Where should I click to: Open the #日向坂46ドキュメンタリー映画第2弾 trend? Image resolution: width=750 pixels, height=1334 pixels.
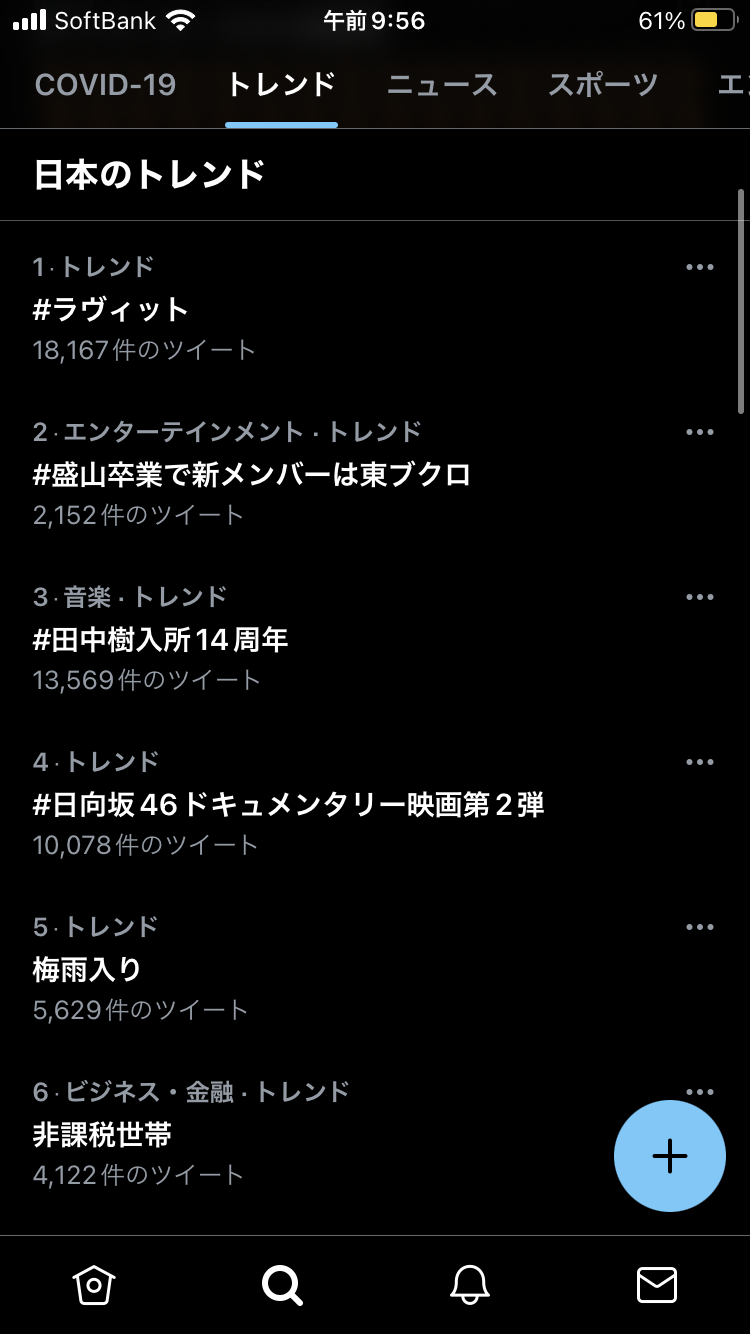coord(375,803)
